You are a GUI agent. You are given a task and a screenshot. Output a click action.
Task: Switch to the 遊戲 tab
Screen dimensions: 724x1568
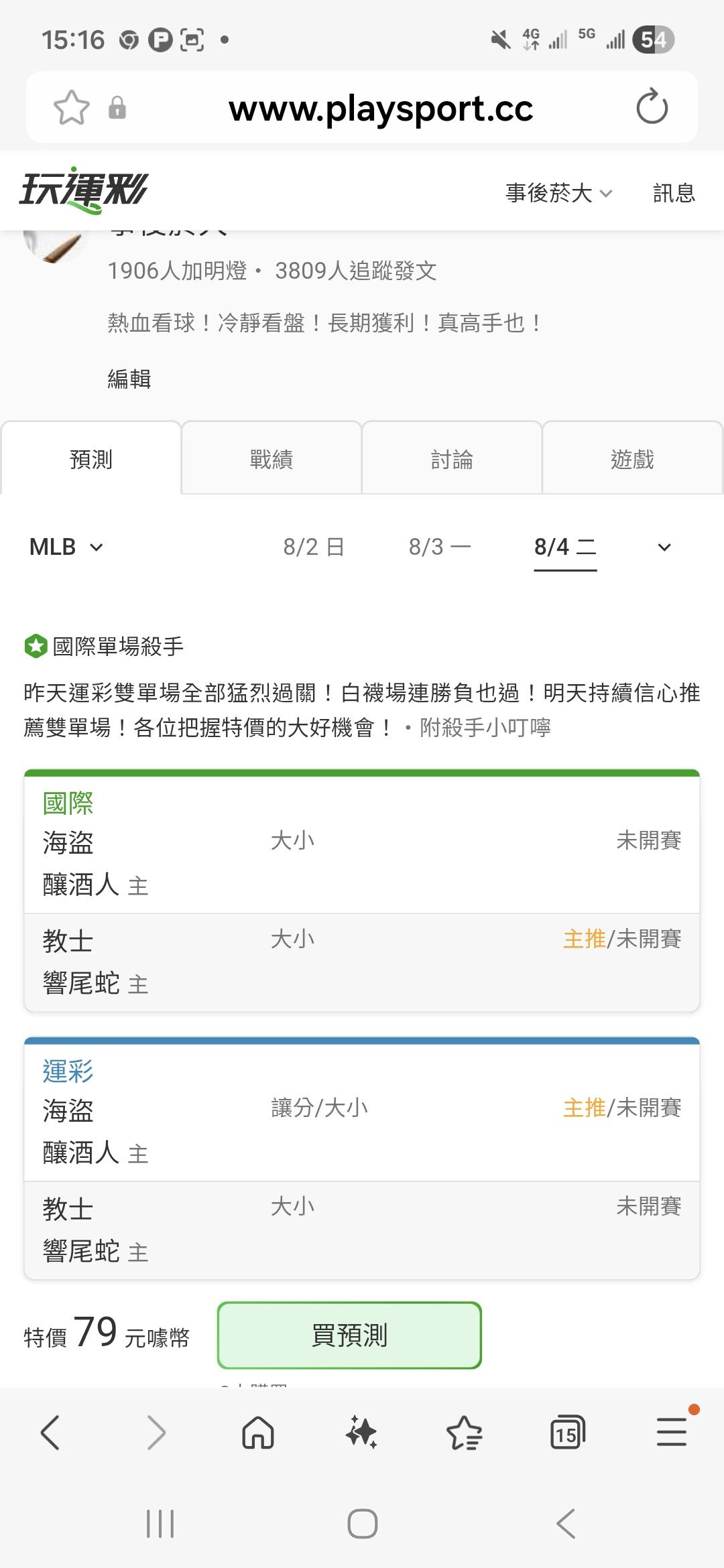point(632,459)
